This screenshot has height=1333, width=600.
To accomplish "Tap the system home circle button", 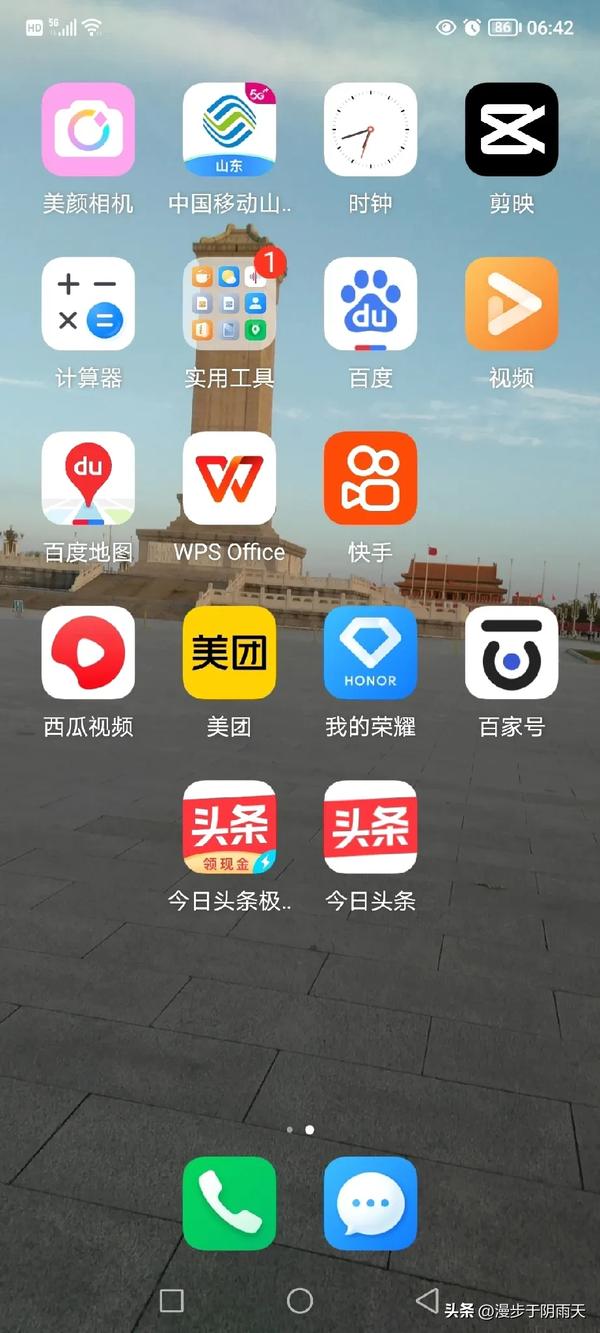I will [x=300, y=1300].
